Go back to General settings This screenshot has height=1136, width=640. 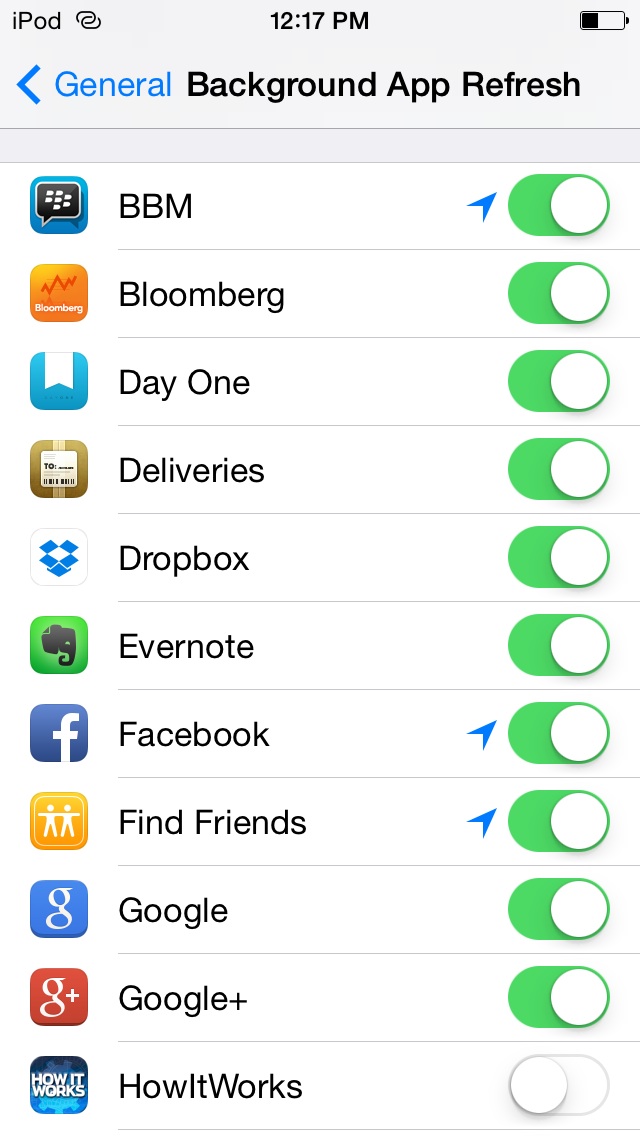click(95, 85)
